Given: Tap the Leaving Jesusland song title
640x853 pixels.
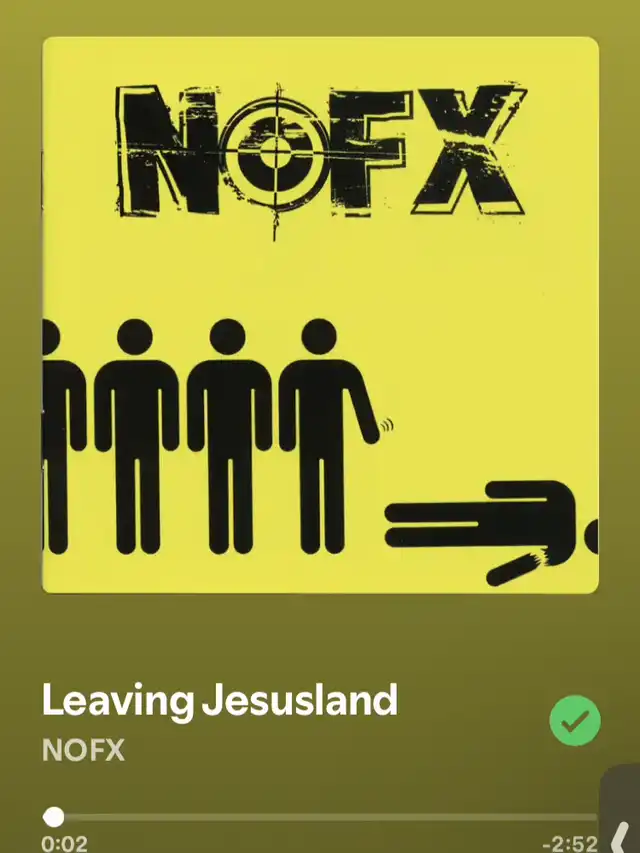Looking at the screenshot, I should (219, 701).
